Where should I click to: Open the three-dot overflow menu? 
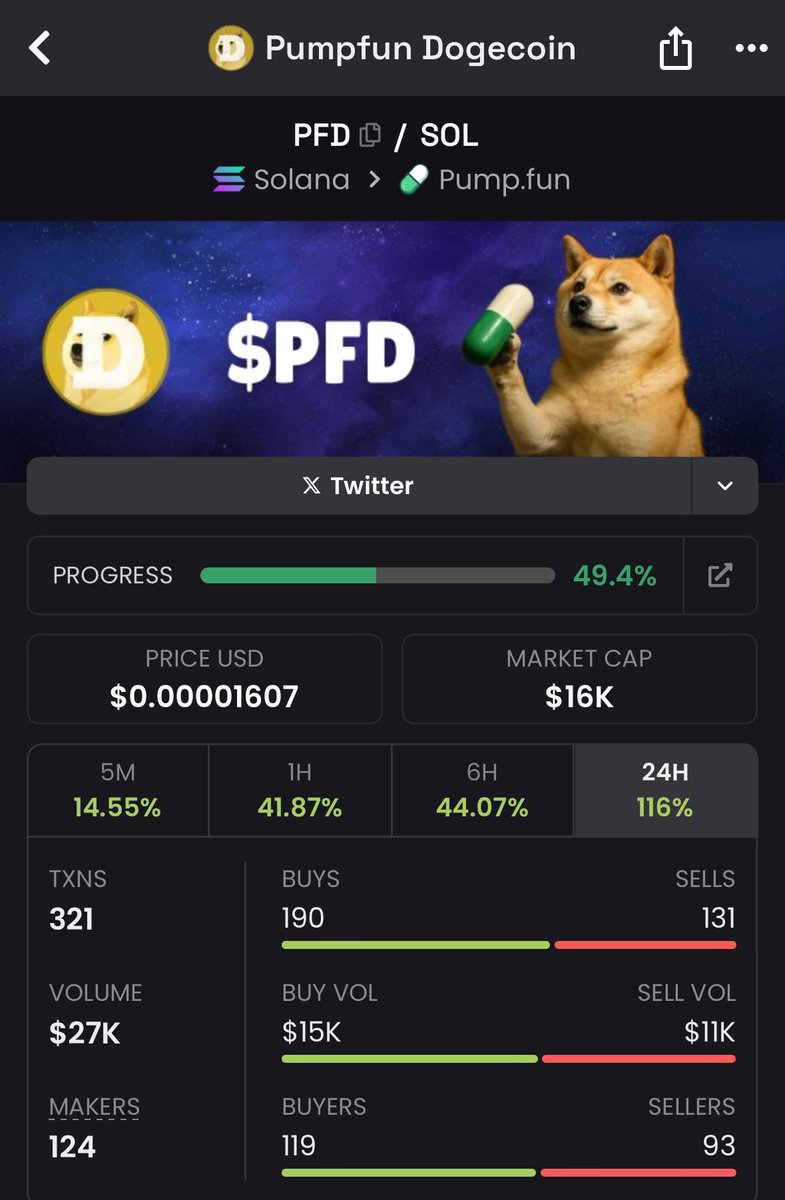[750, 48]
